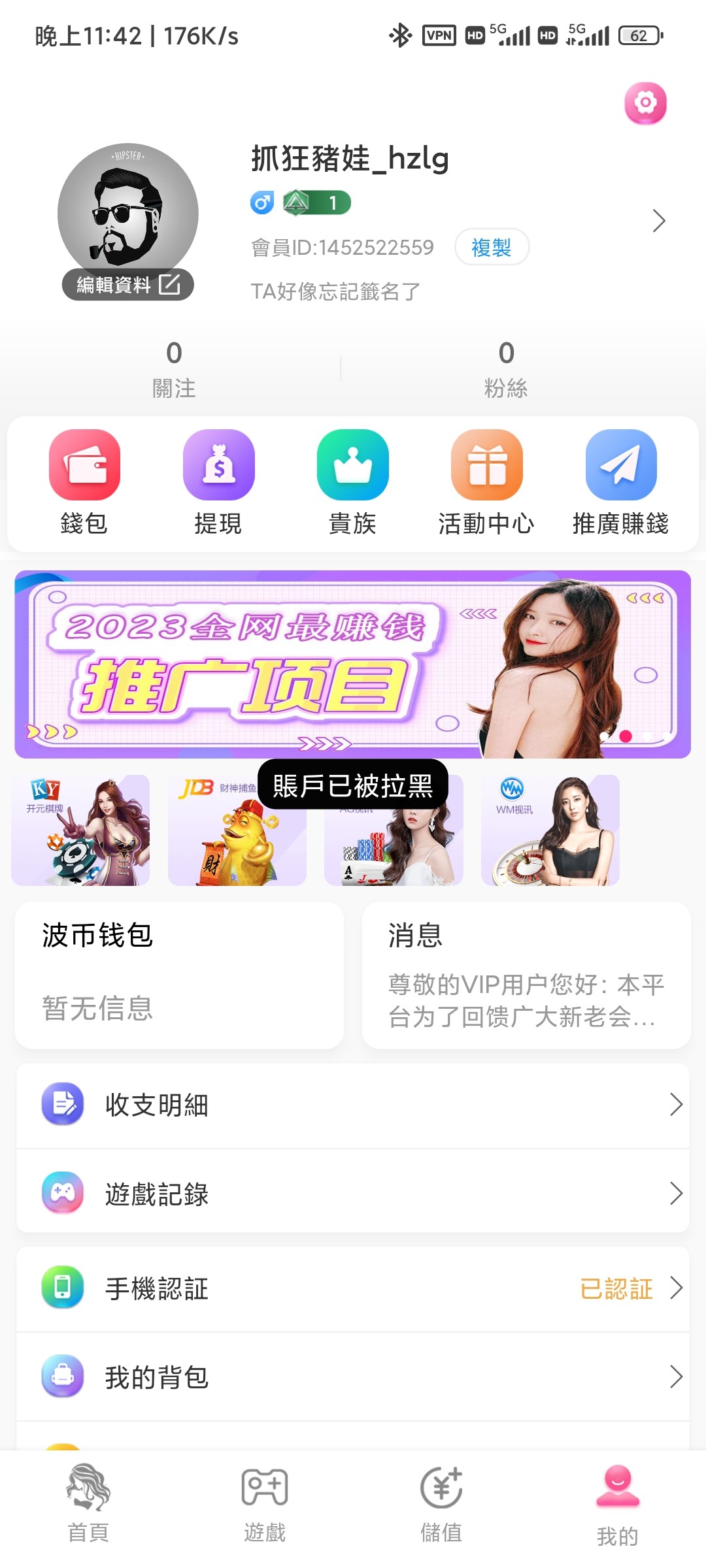Screen dimensions: 706x1568
Task: Switch to the 儲值 recharge tab
Action: point(441,1503)
